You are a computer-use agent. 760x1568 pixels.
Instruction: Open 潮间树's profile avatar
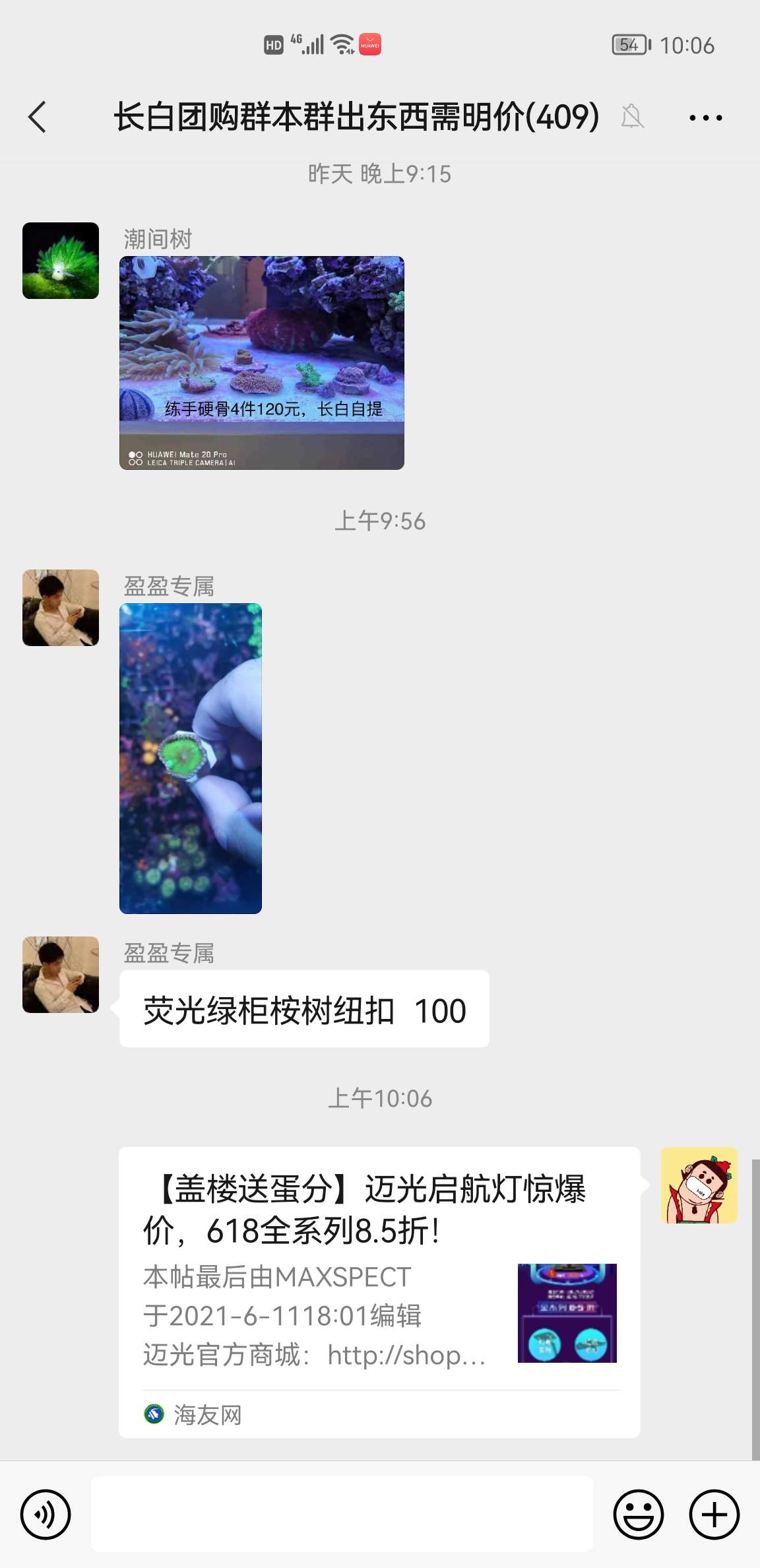(61, 261)
